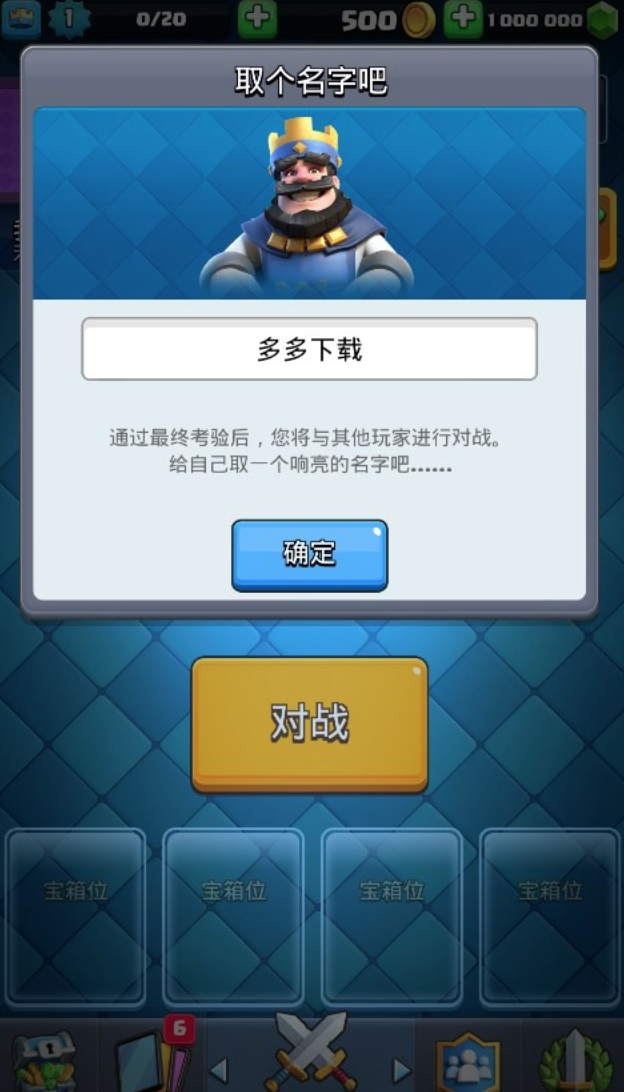This screenshot has width=624, height=1092.
Task: Tap the right arrow beside the battle tab
Action: tap(402, 1070)
